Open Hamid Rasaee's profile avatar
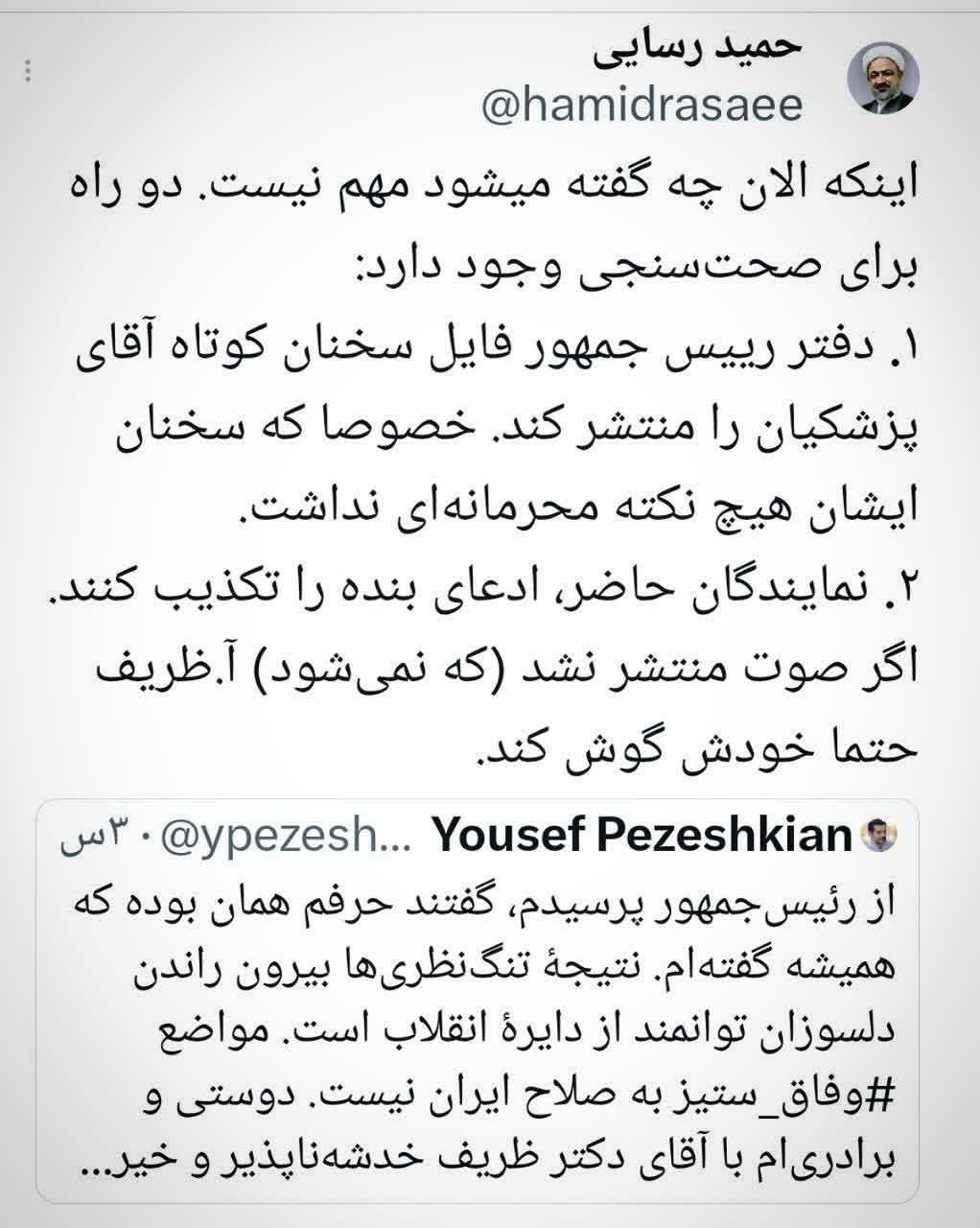This screenshot has width=980, height=1228. pyautogui.click(x=884, y=77)
